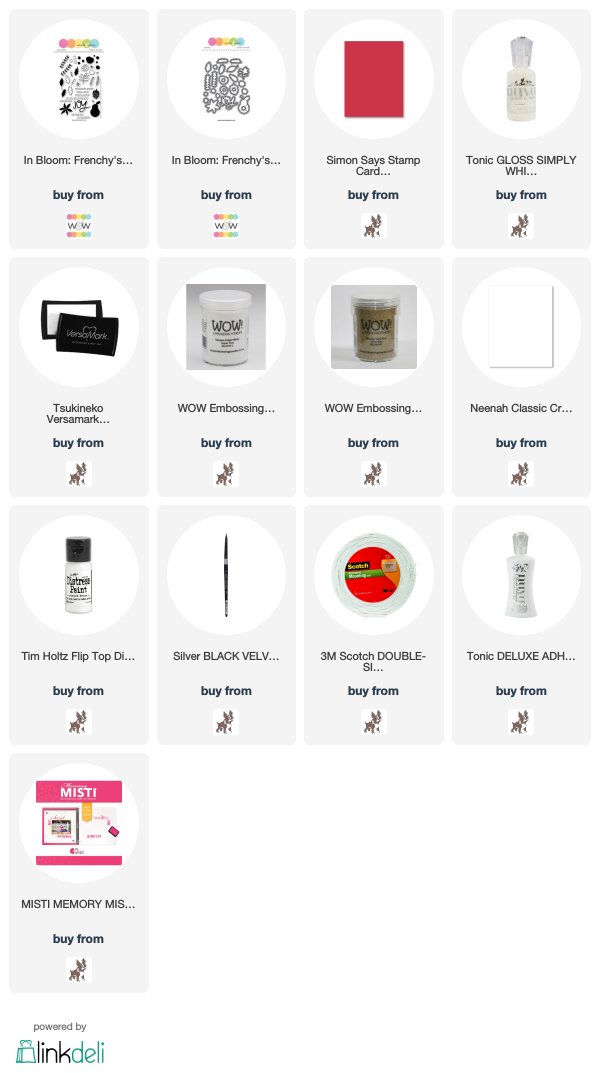Tap store icon under Neenah Classic Cr…
600x1073 pixels.
pos(521,474)
